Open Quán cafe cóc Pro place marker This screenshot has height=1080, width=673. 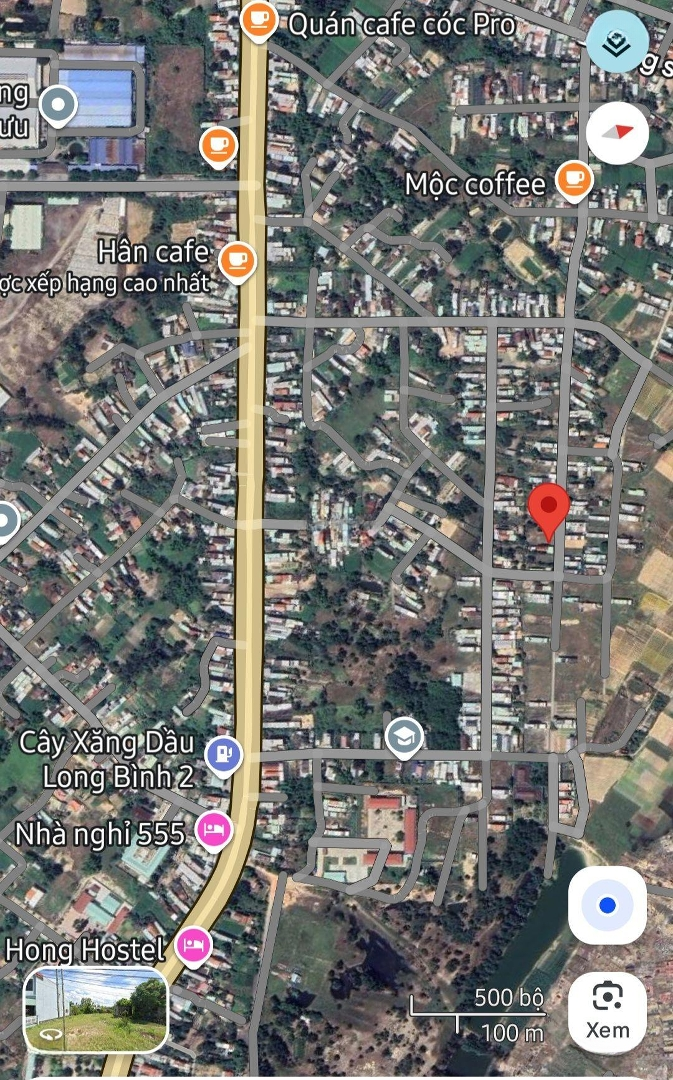click(x=259, y=20)
